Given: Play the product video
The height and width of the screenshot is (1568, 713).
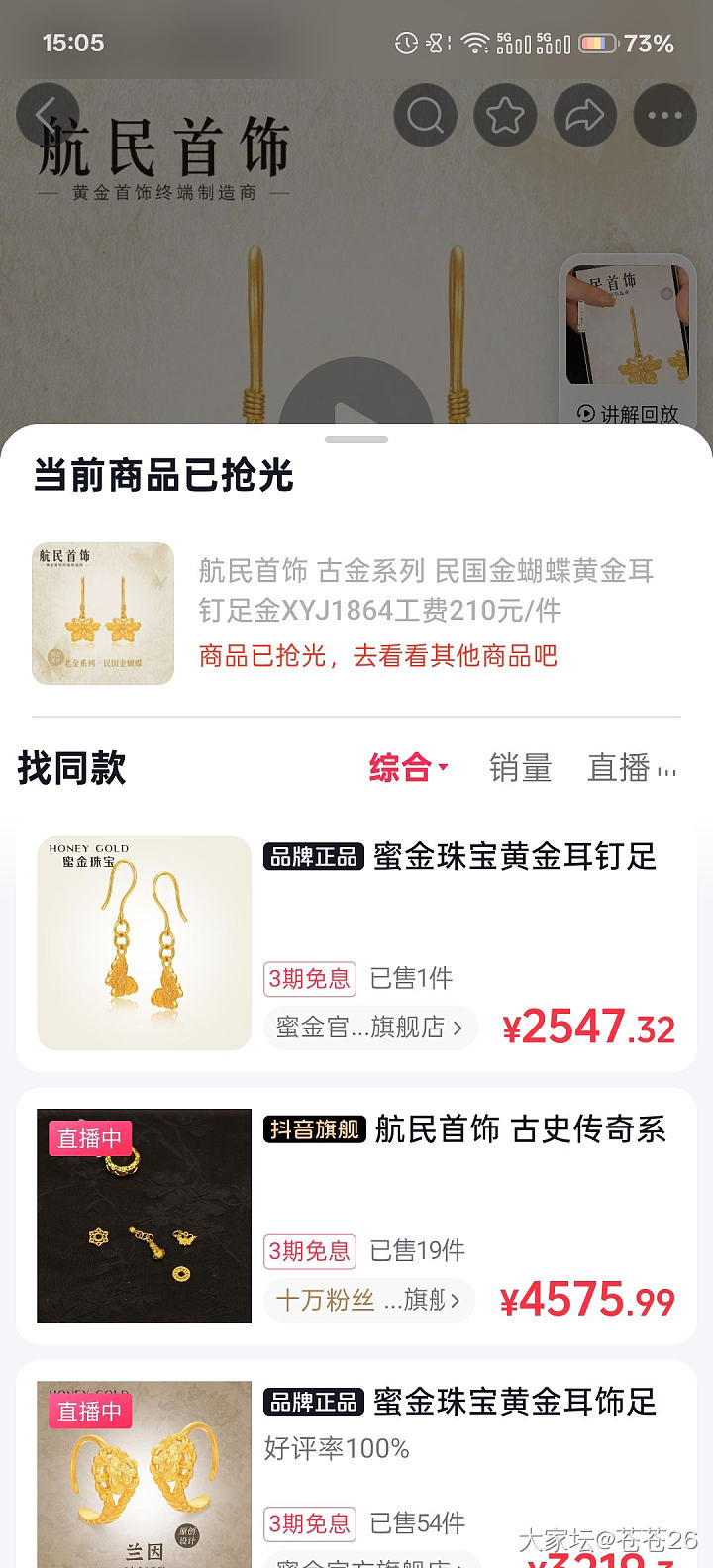Looking at the screenshot, I should [355, 406].
